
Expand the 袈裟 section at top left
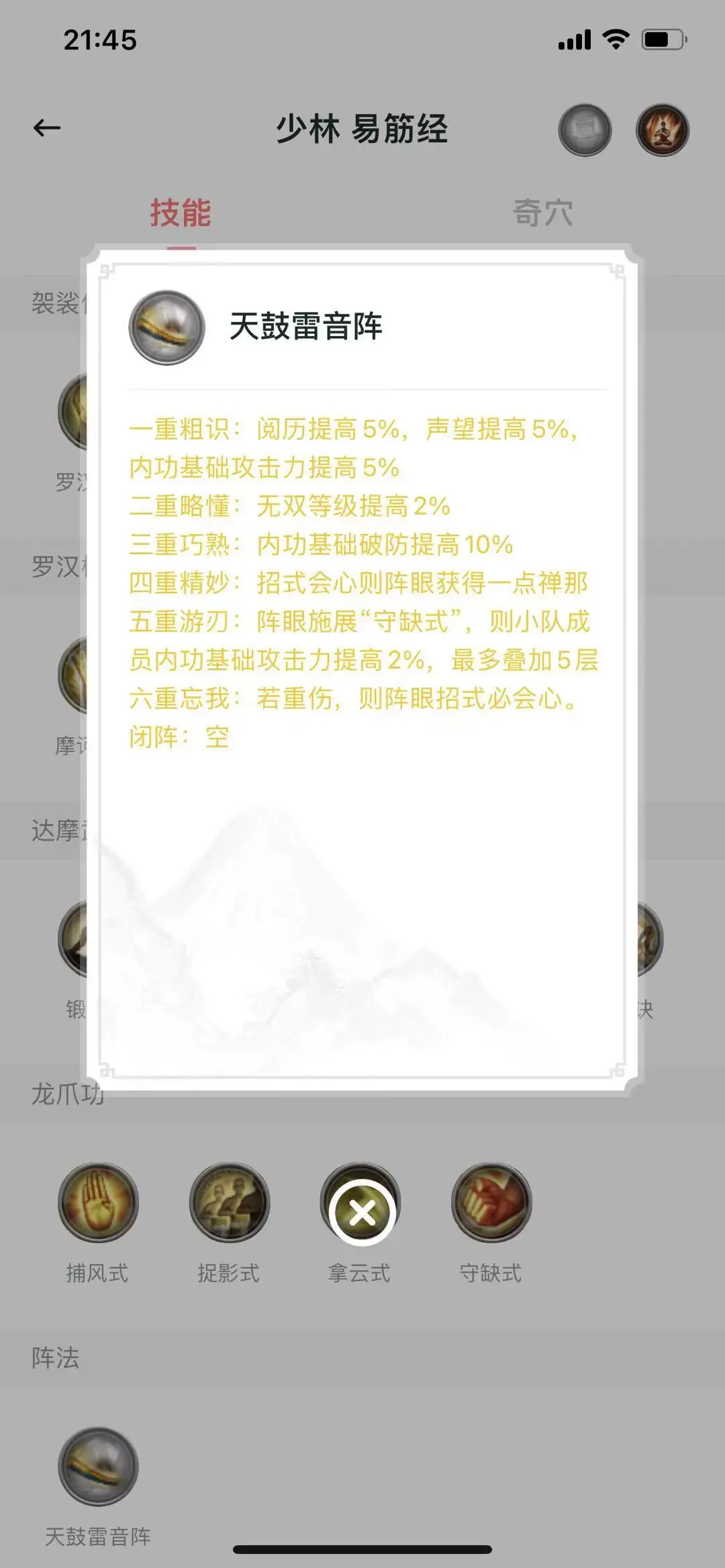(x=55, y=303)
